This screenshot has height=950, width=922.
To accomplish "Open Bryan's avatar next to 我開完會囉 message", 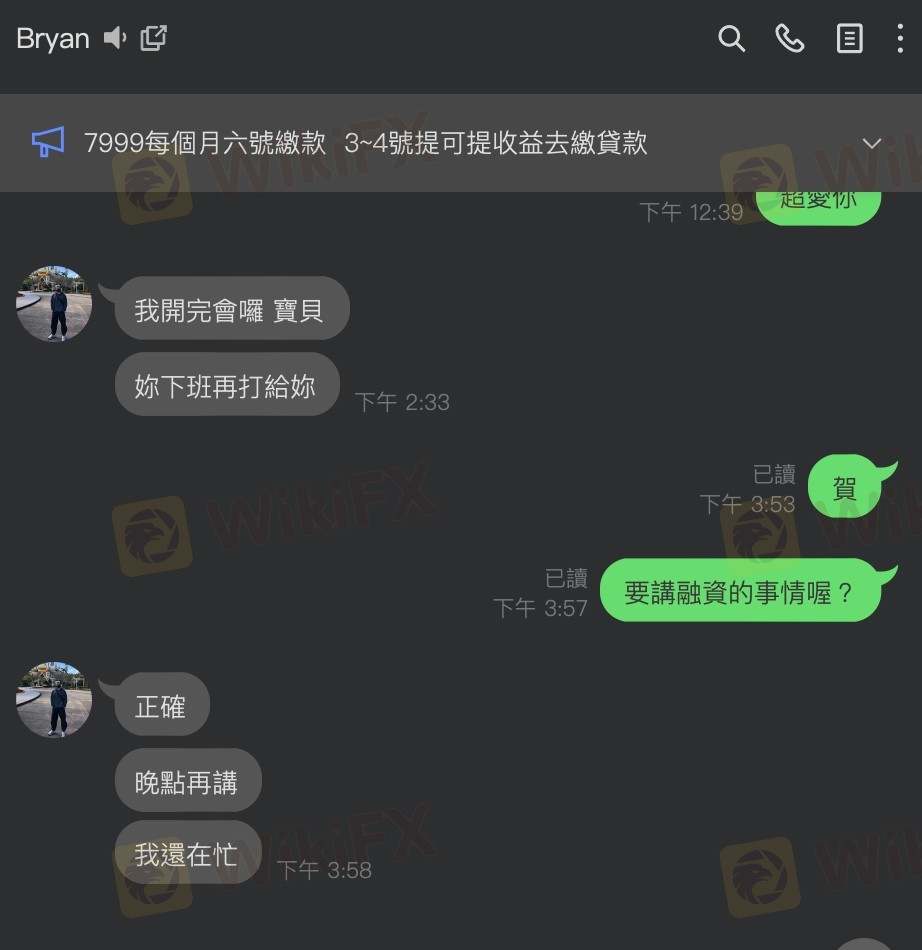I will click(x=54, y=304).
